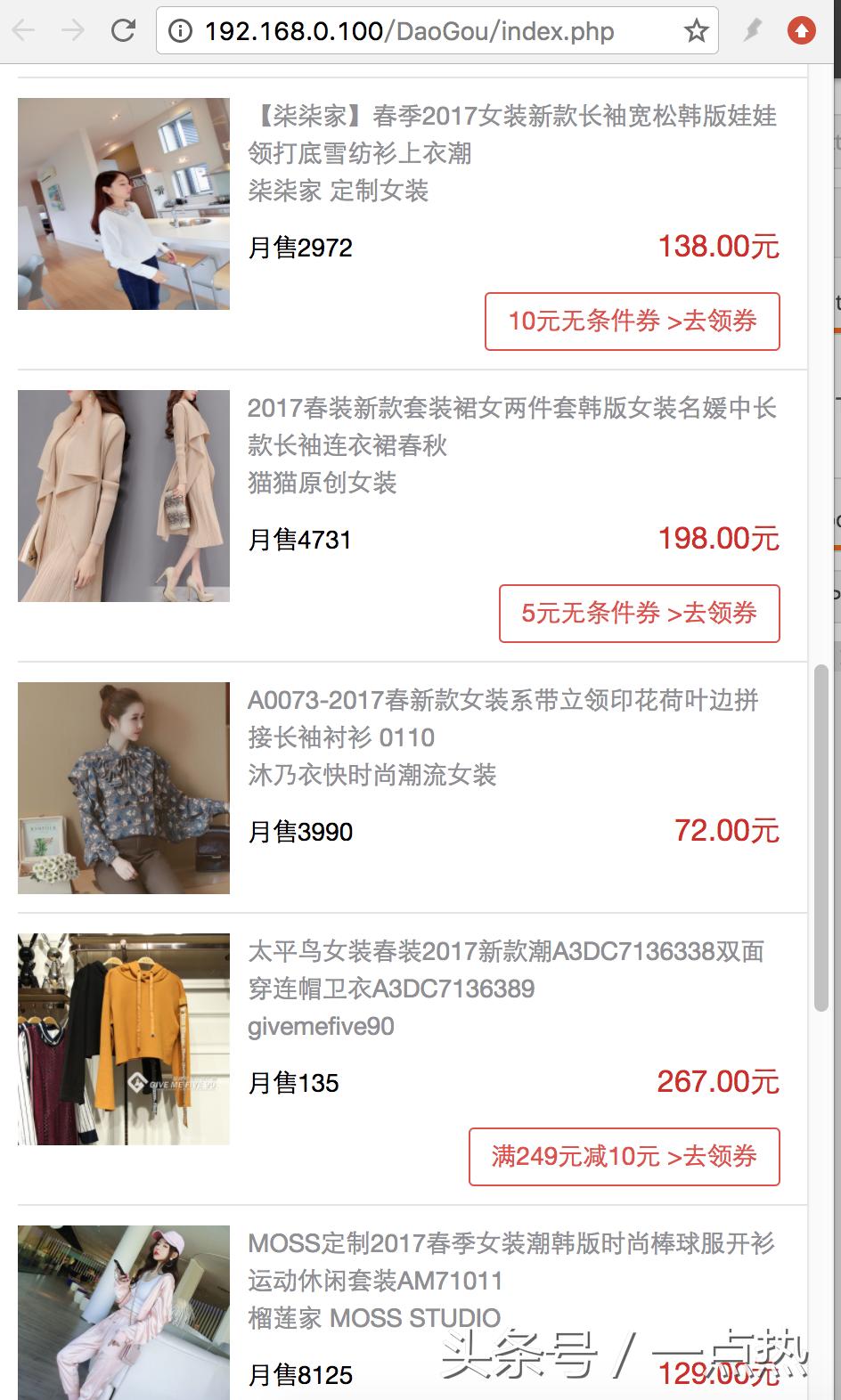
Task: Click the red circular upload extension icon
Action: (801, 29)
